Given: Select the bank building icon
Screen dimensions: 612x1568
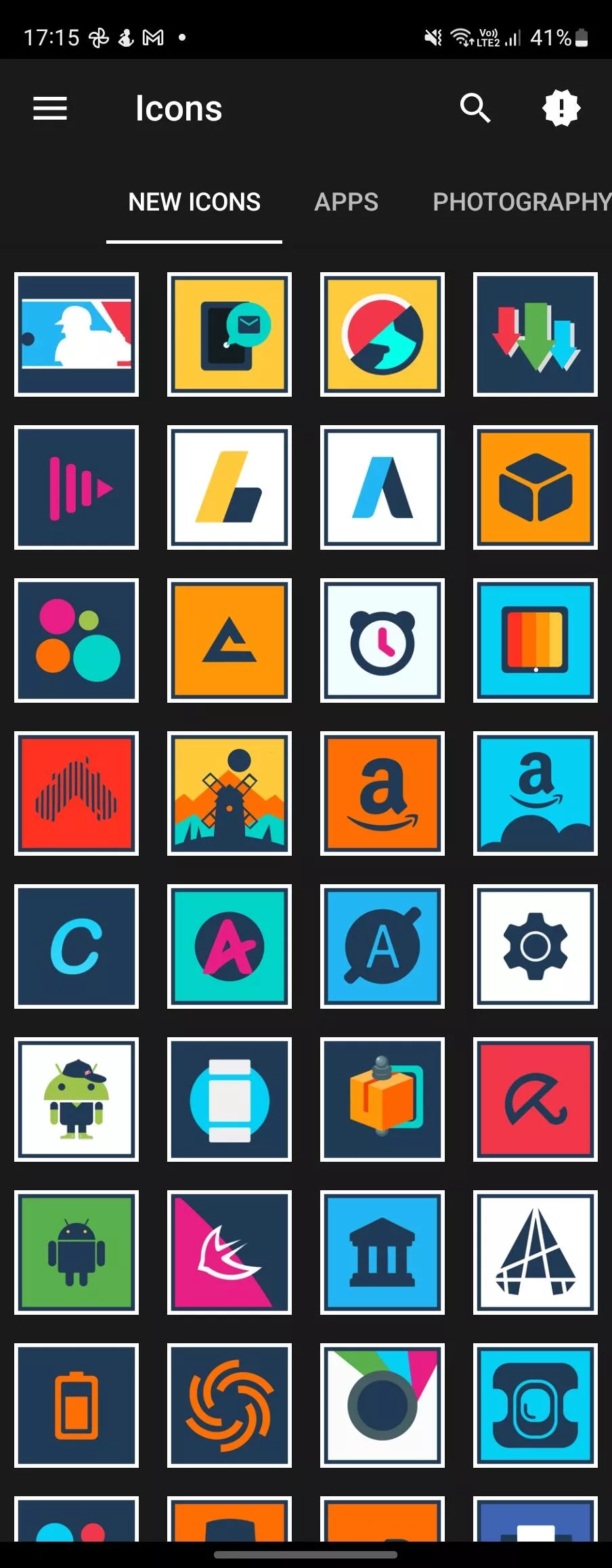Looking at the screenshot, I should pyautogui.click(x=382, y=1253).
